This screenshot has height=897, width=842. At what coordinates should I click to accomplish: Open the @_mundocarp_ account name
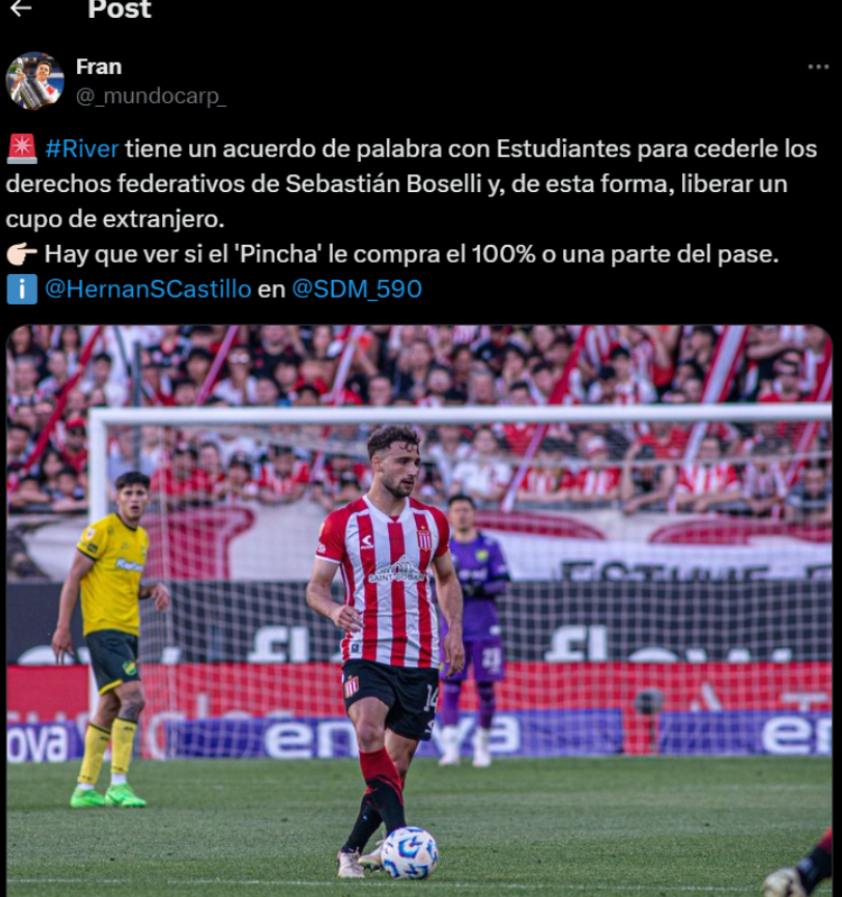pos(151,97)
